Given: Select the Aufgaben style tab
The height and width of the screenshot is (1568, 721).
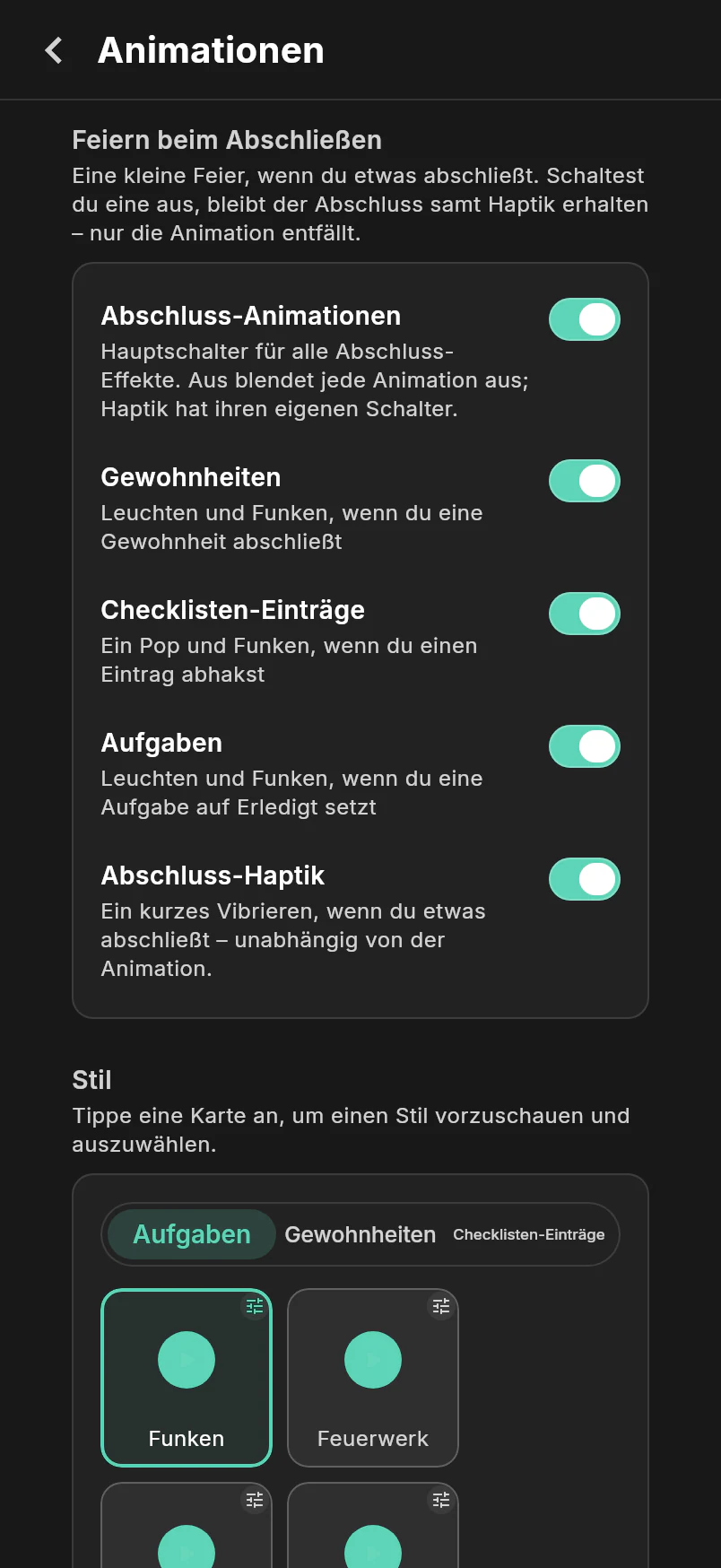Looking at the screenshot, I should 191,1234.
